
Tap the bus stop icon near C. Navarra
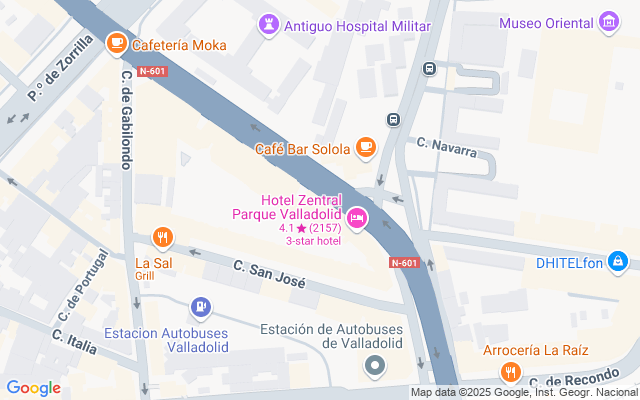[393, 120]
